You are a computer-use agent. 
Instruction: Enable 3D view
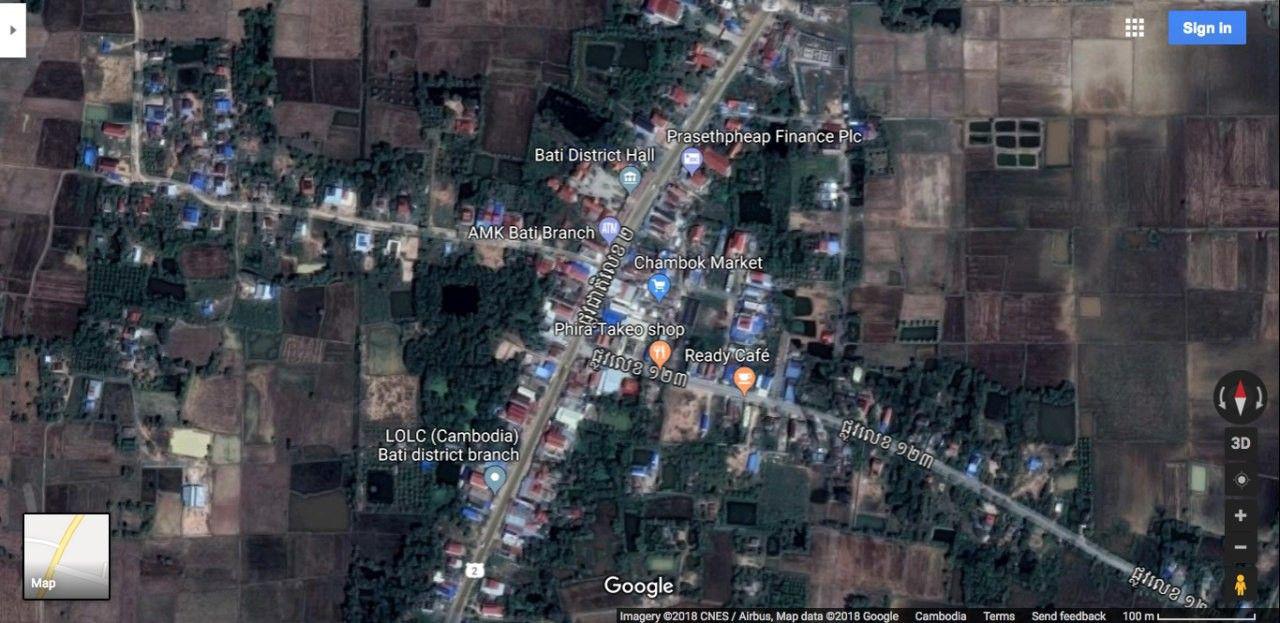click(1240, 443)
